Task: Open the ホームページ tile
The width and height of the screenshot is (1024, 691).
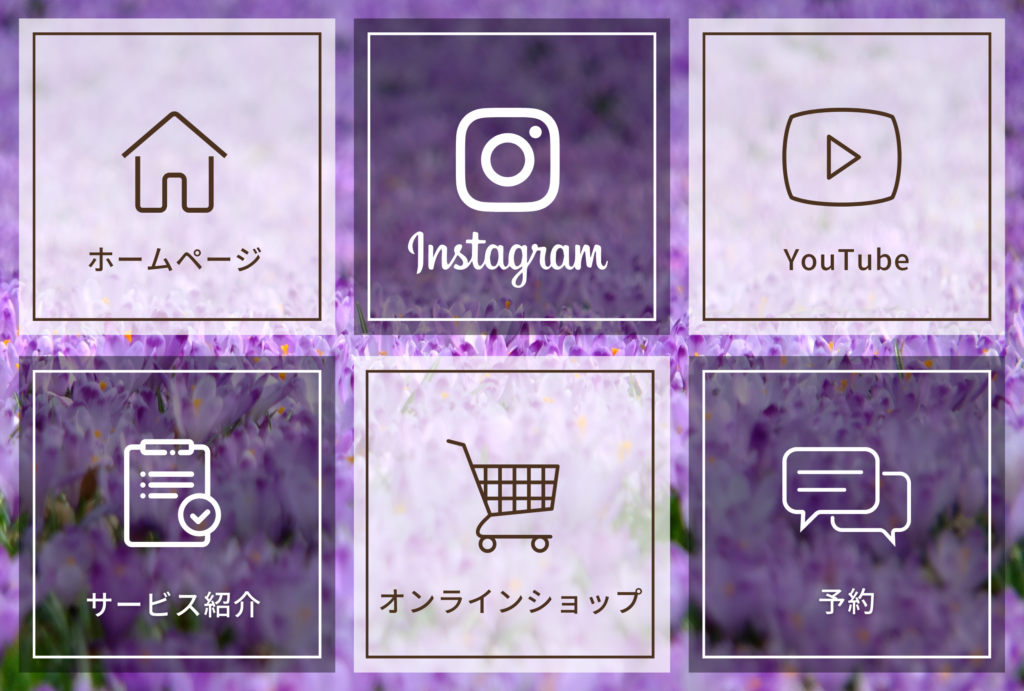Action: coord(177,177)
